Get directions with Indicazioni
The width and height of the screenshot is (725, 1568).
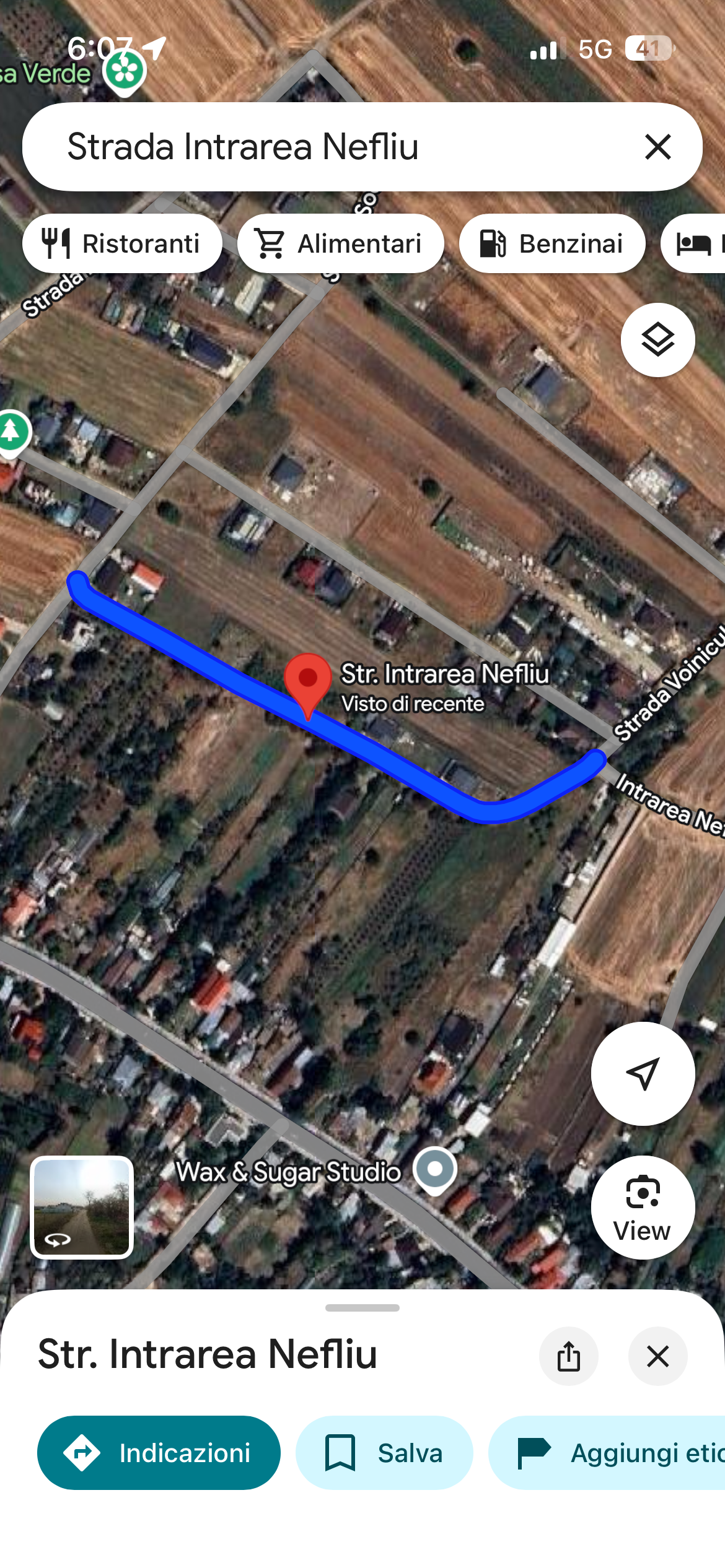click(159, 1453)
